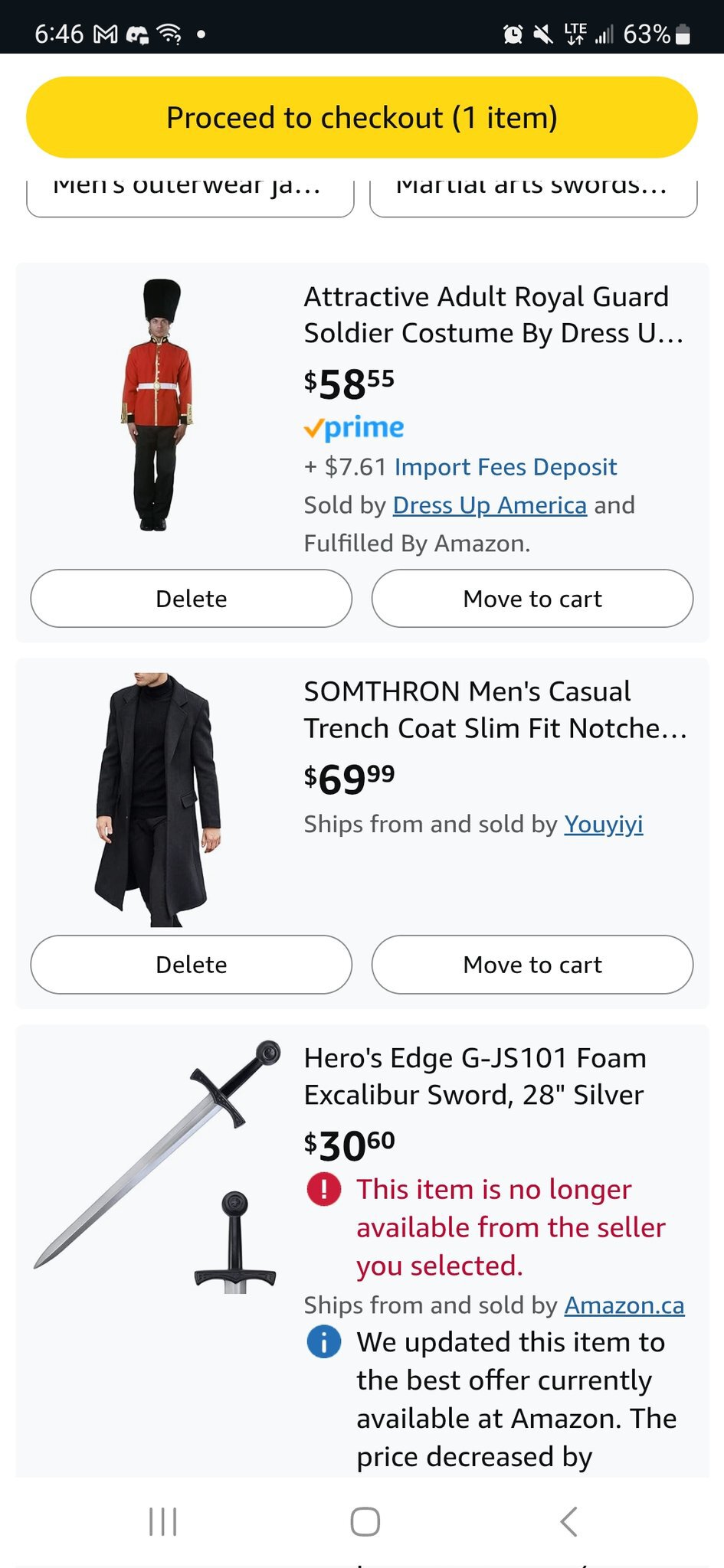Open the SOMTHRON Trench Coat image

coord(158,800)
